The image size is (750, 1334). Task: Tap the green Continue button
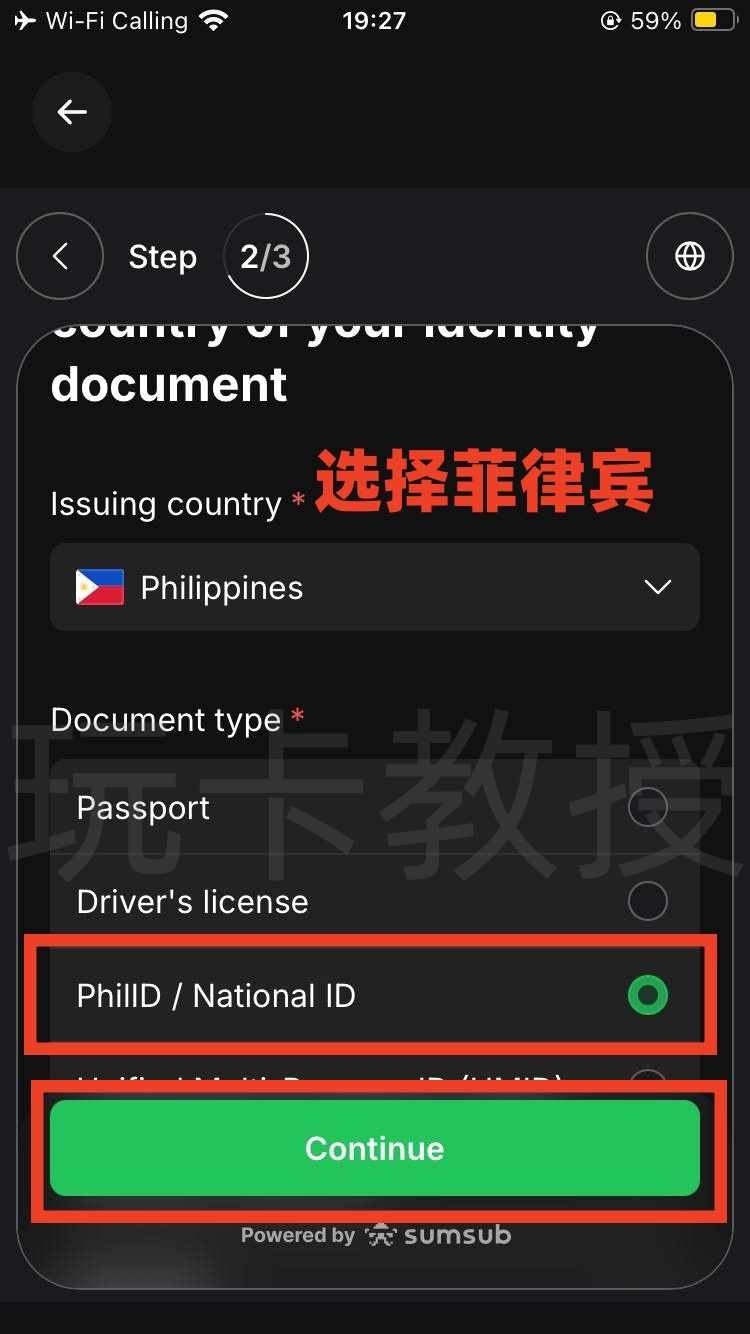pos(374,1148)
